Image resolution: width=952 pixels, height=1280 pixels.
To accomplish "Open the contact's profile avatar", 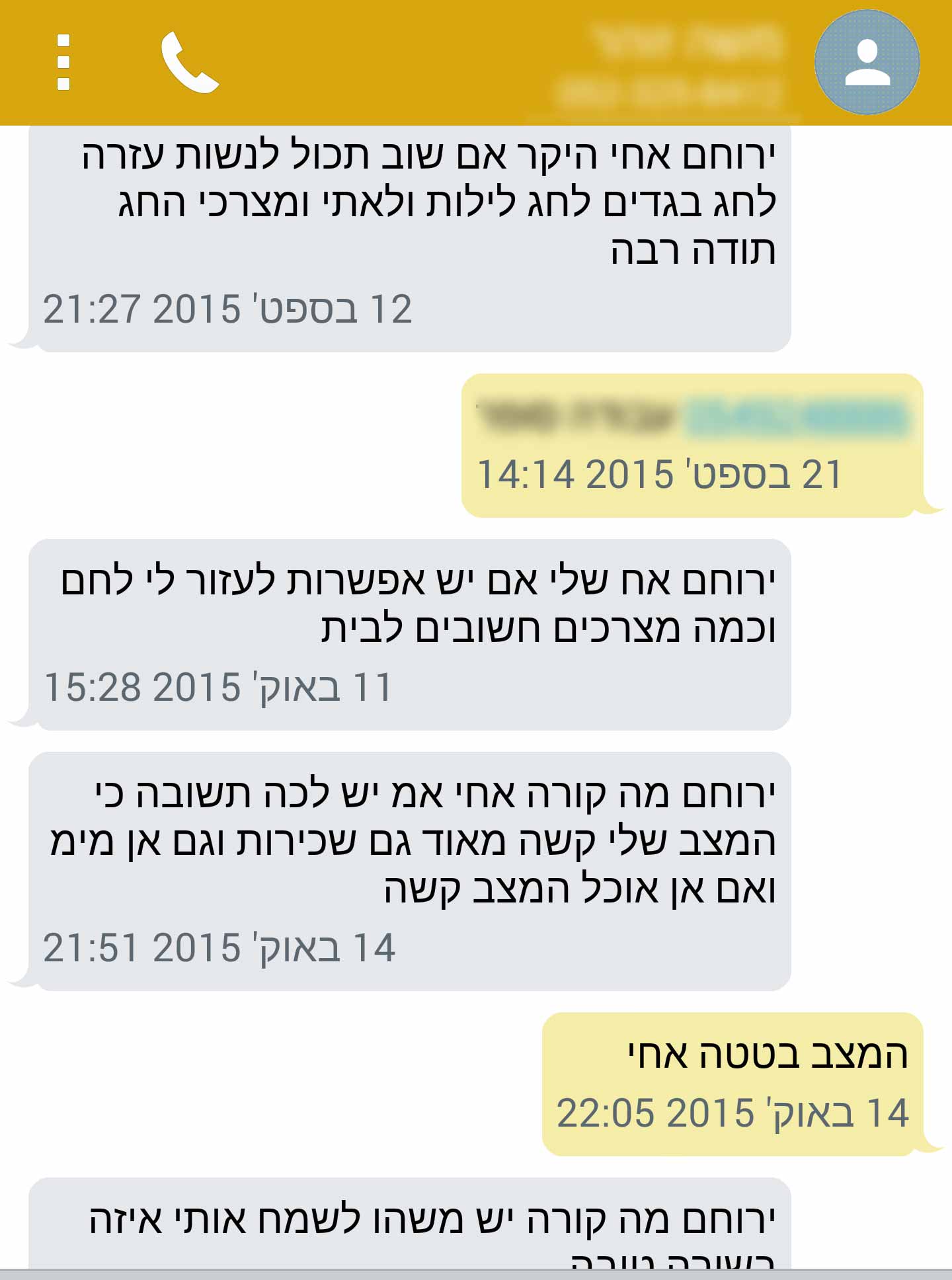I will 867,62.
